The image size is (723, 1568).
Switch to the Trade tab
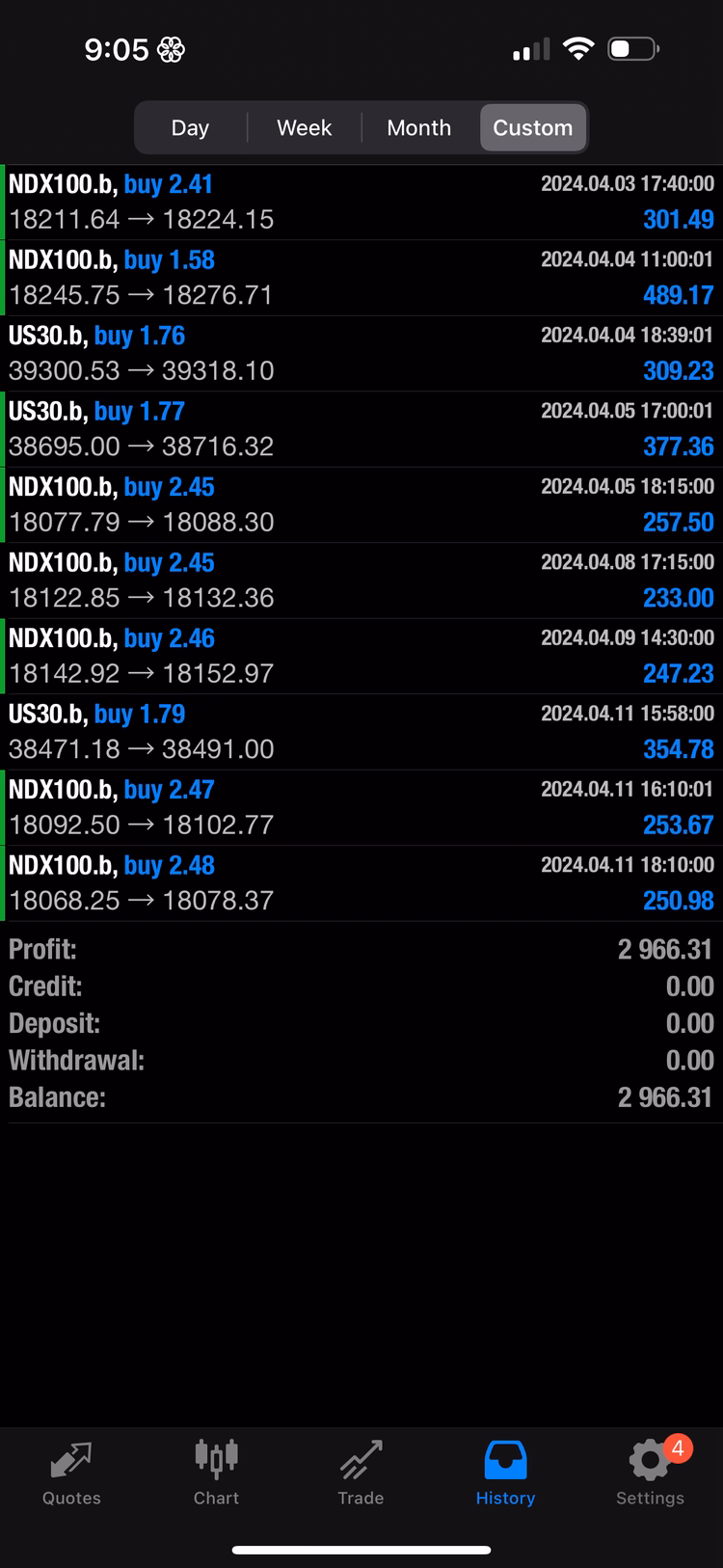click(361, 1473)
